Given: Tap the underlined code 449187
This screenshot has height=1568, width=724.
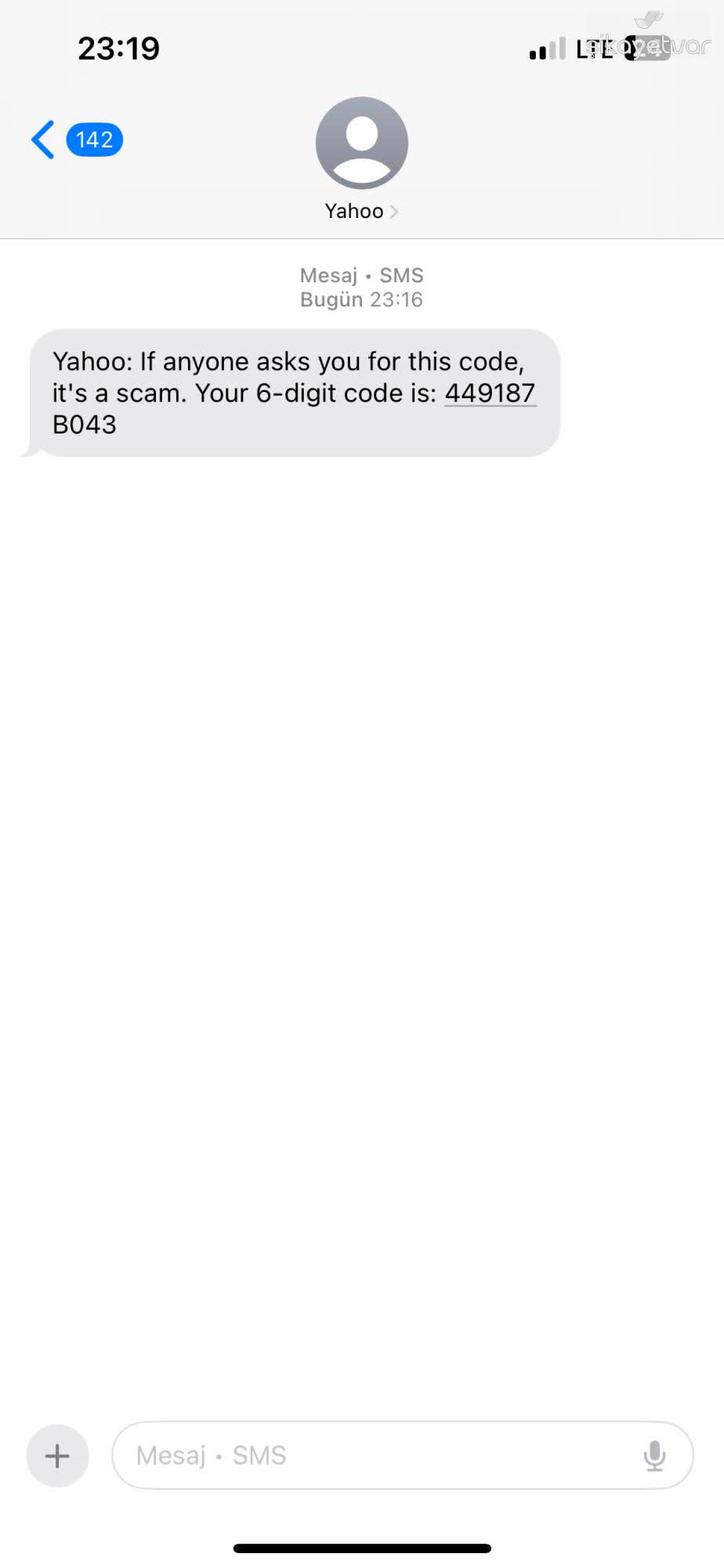Looking at the screenshot, I should click(x=490, y=393).
